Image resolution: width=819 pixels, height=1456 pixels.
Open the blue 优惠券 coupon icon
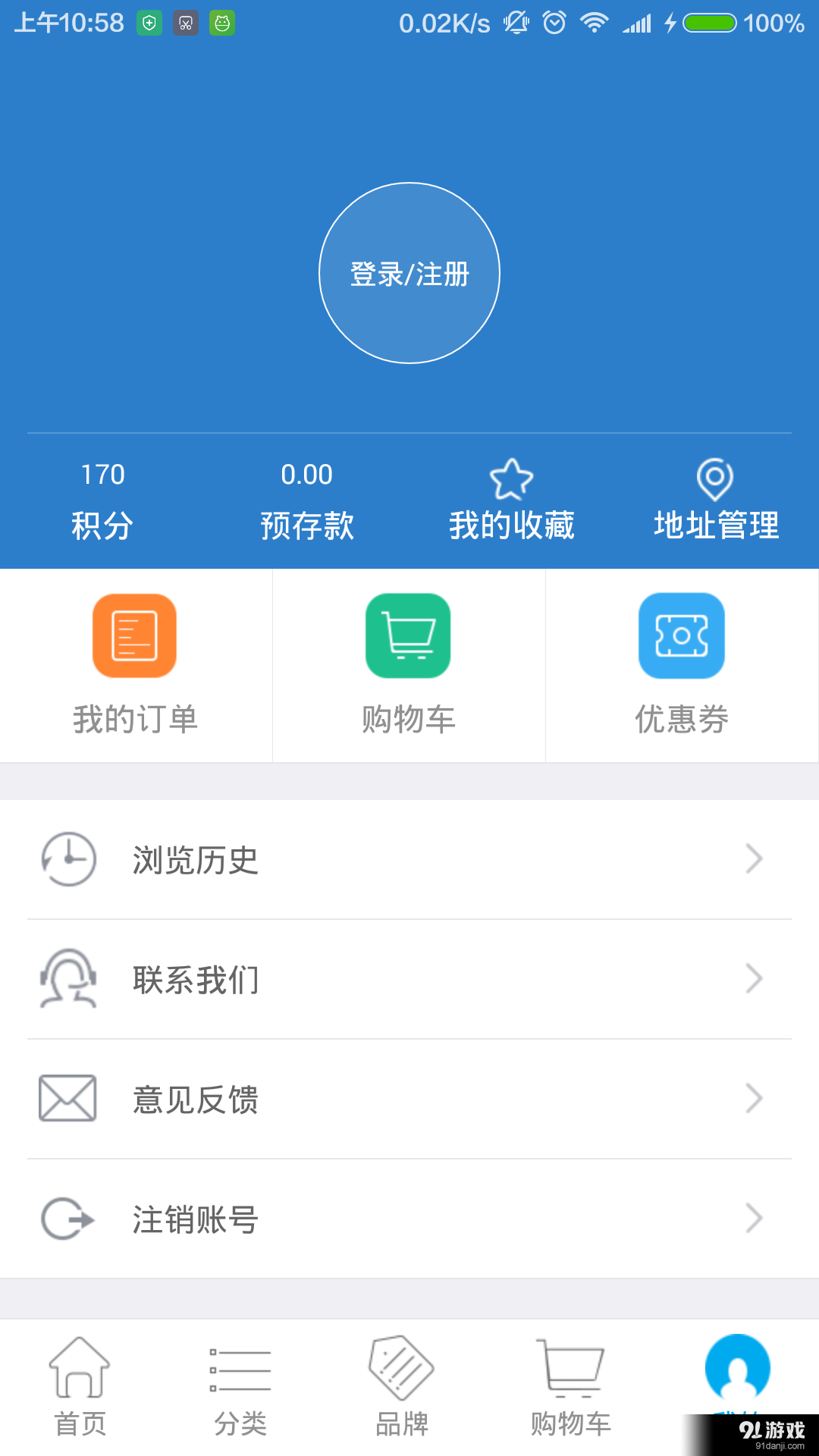click(x=681, y=635)
